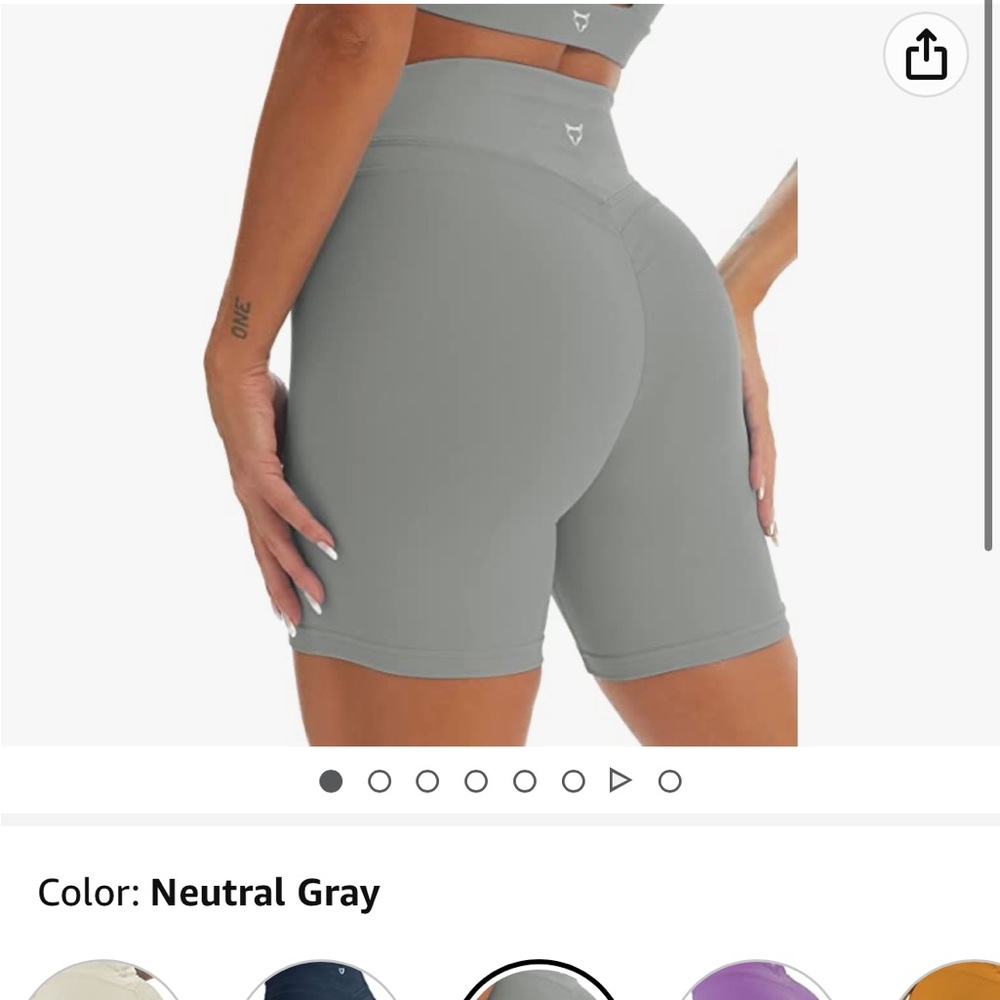The image size is (1000, 1000).
Task: Choose the orange color swatch
Action: [x=955, y=983]
